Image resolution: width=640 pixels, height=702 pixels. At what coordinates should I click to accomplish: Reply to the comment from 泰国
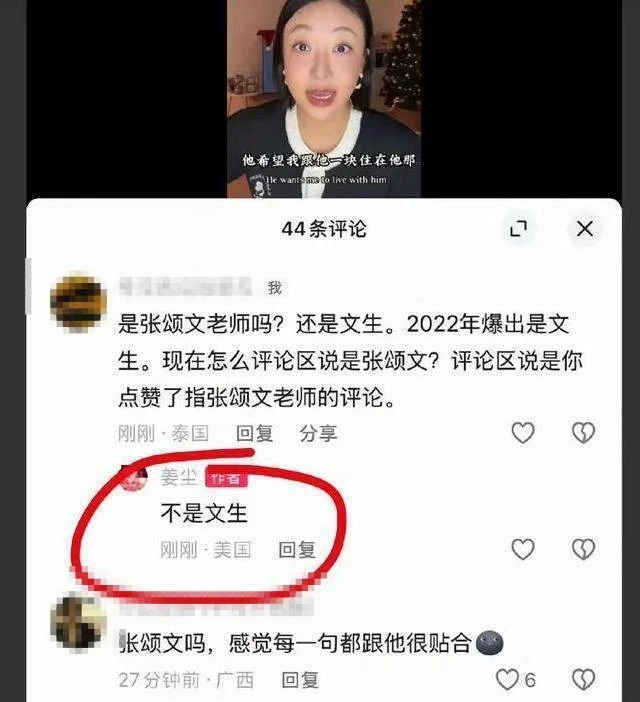[x=254, y=433]
